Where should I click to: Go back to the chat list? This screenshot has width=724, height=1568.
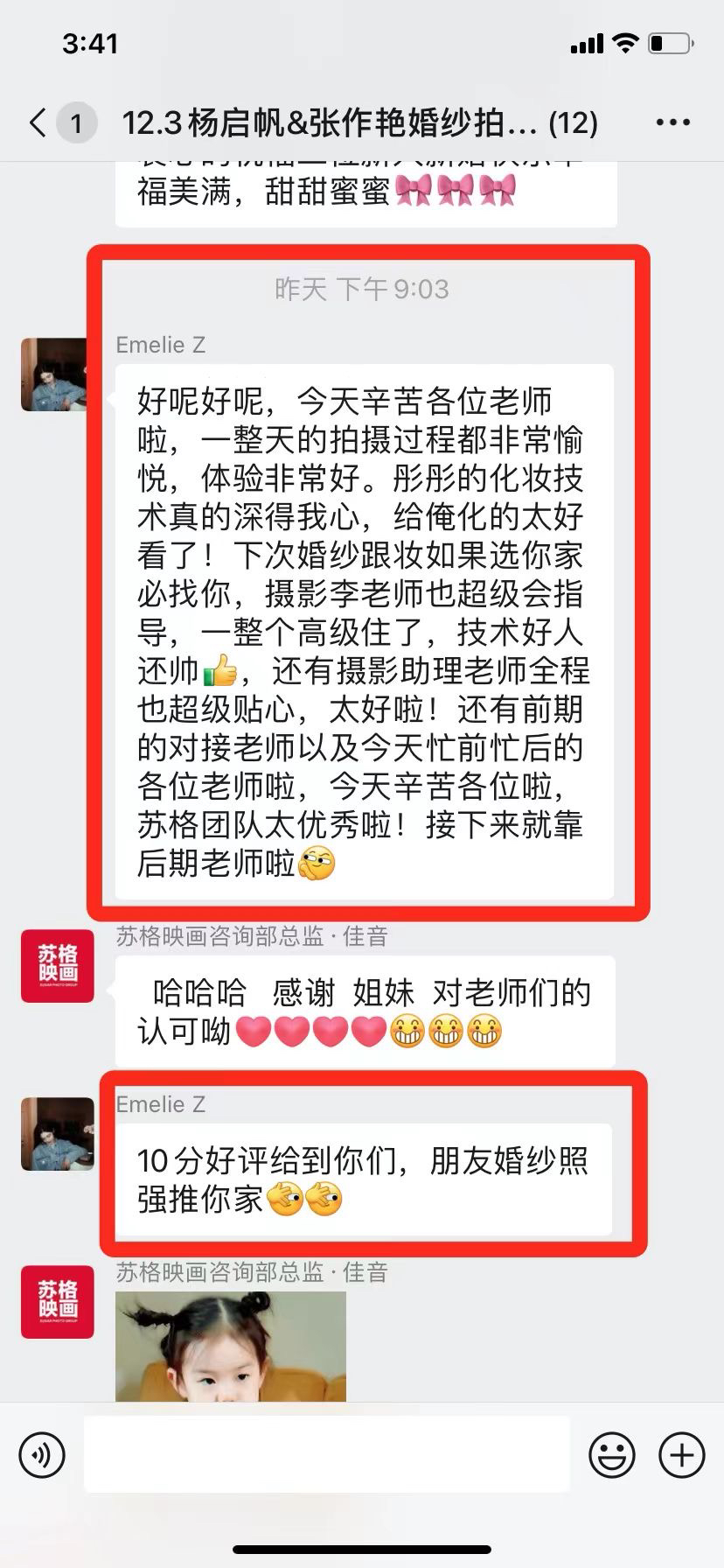(38, 122)
